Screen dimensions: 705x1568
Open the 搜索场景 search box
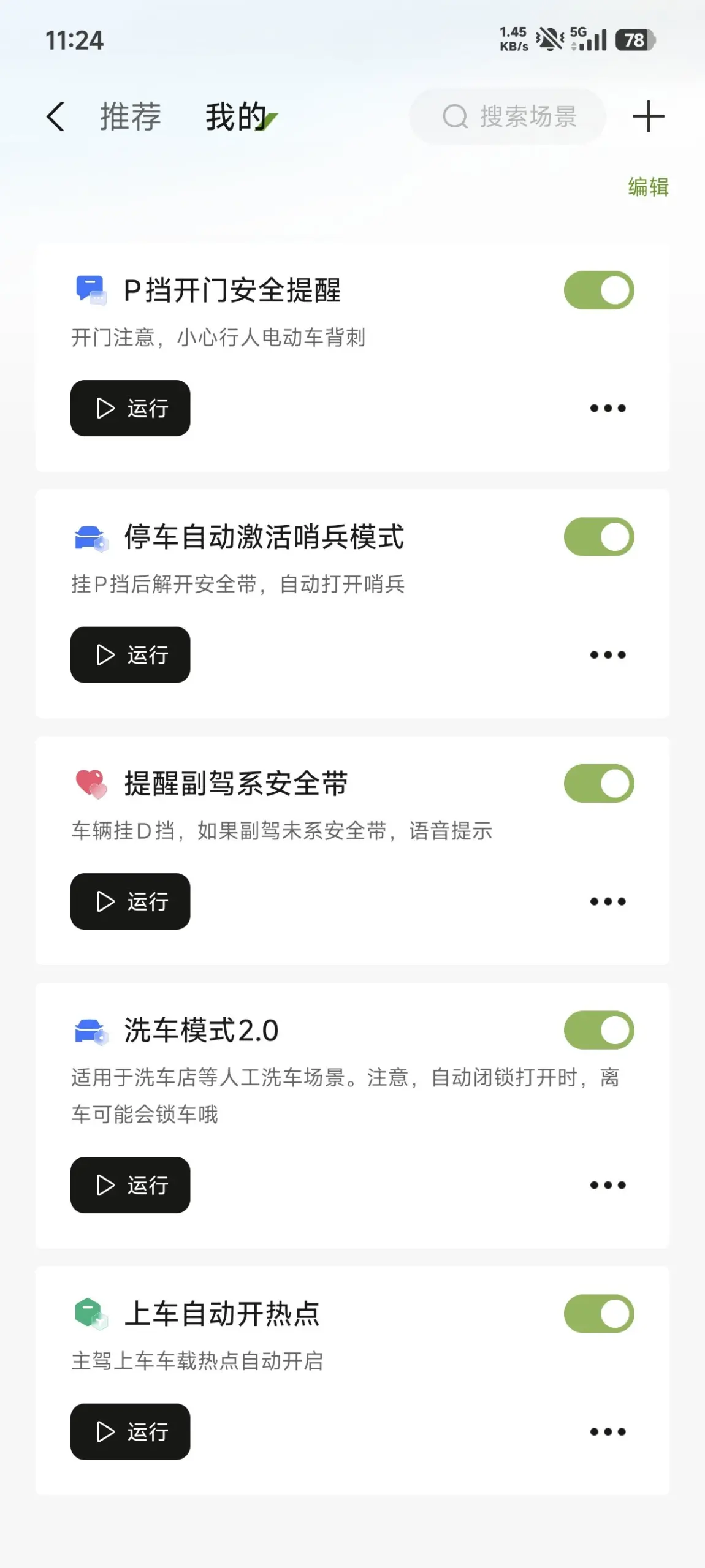[x=508, y=116]
